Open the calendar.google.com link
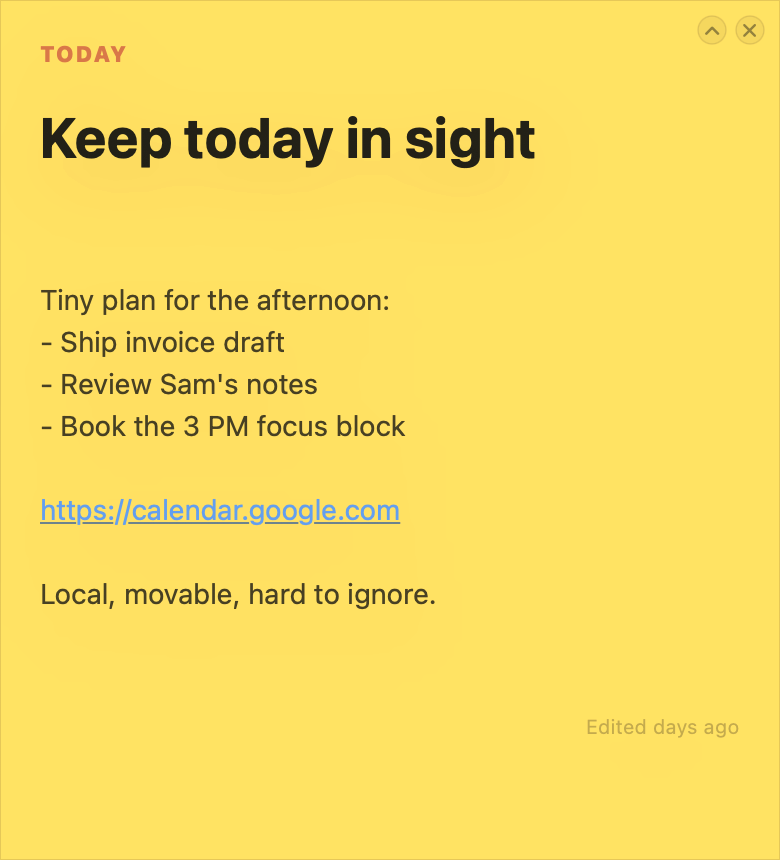This screenshot has height=860, width=780. click(x=220, y=511)
